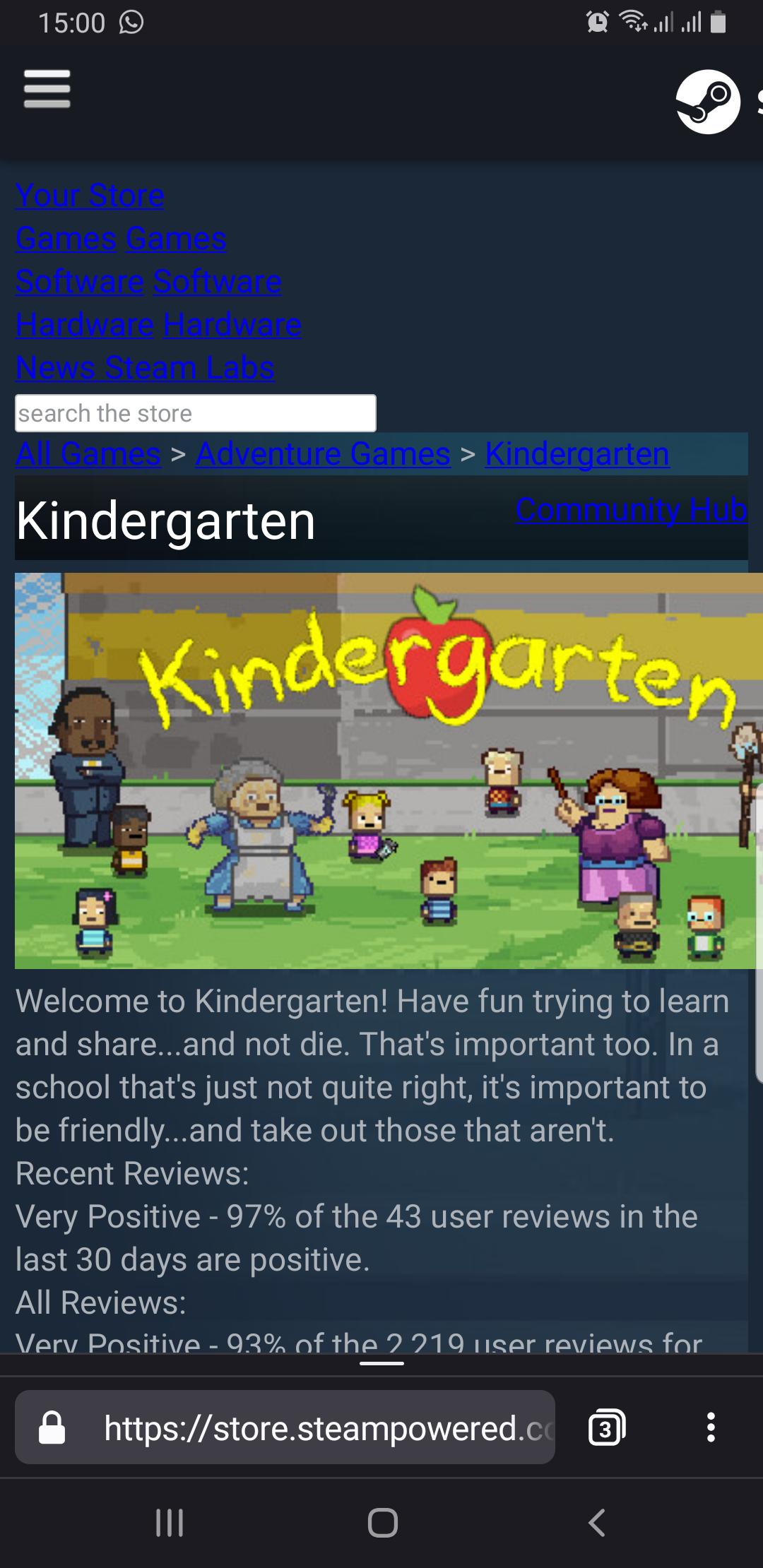Screen dimensions: 763x1568
Task: Open Kindergarten breadcrumb link
Action: pos(576,454)
